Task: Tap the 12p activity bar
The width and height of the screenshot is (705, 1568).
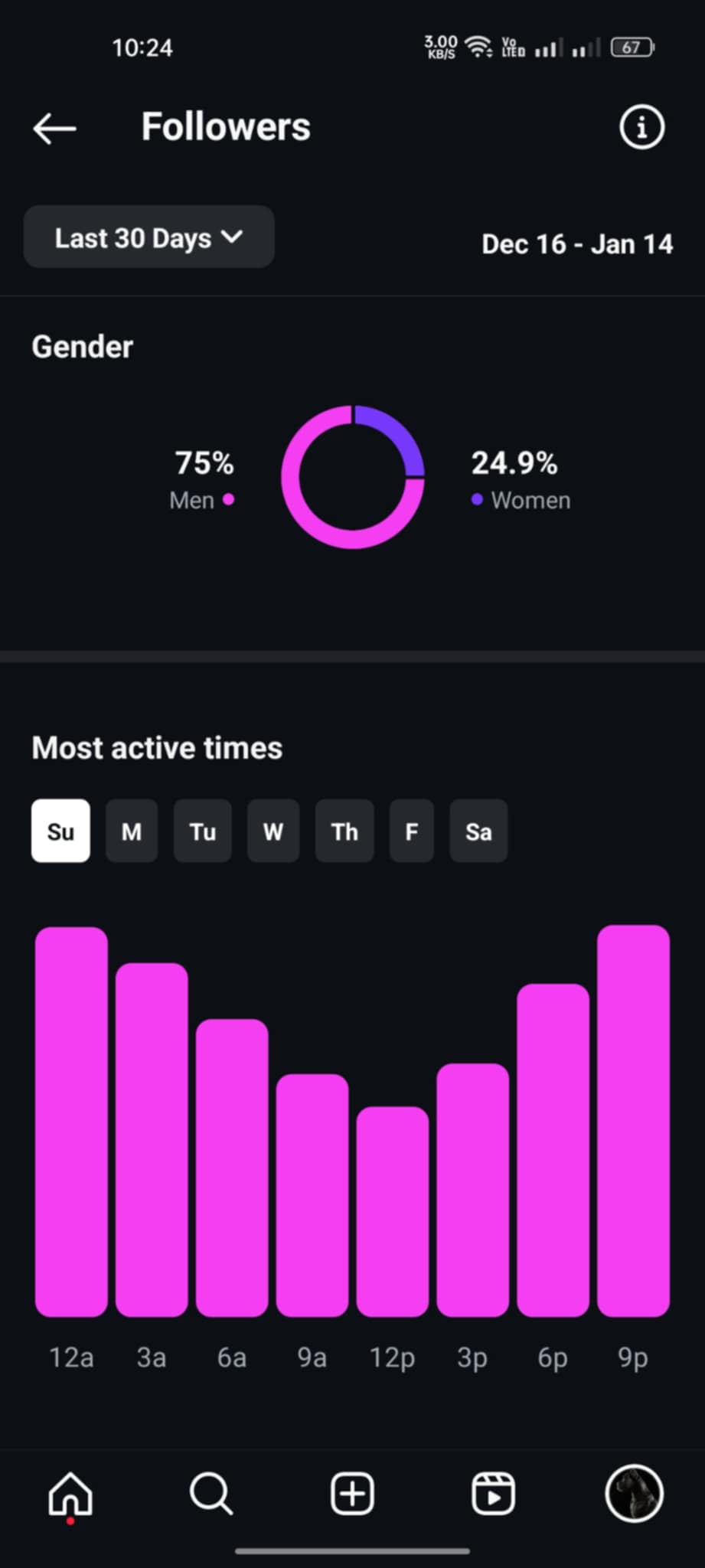Action: (393, 1212)
